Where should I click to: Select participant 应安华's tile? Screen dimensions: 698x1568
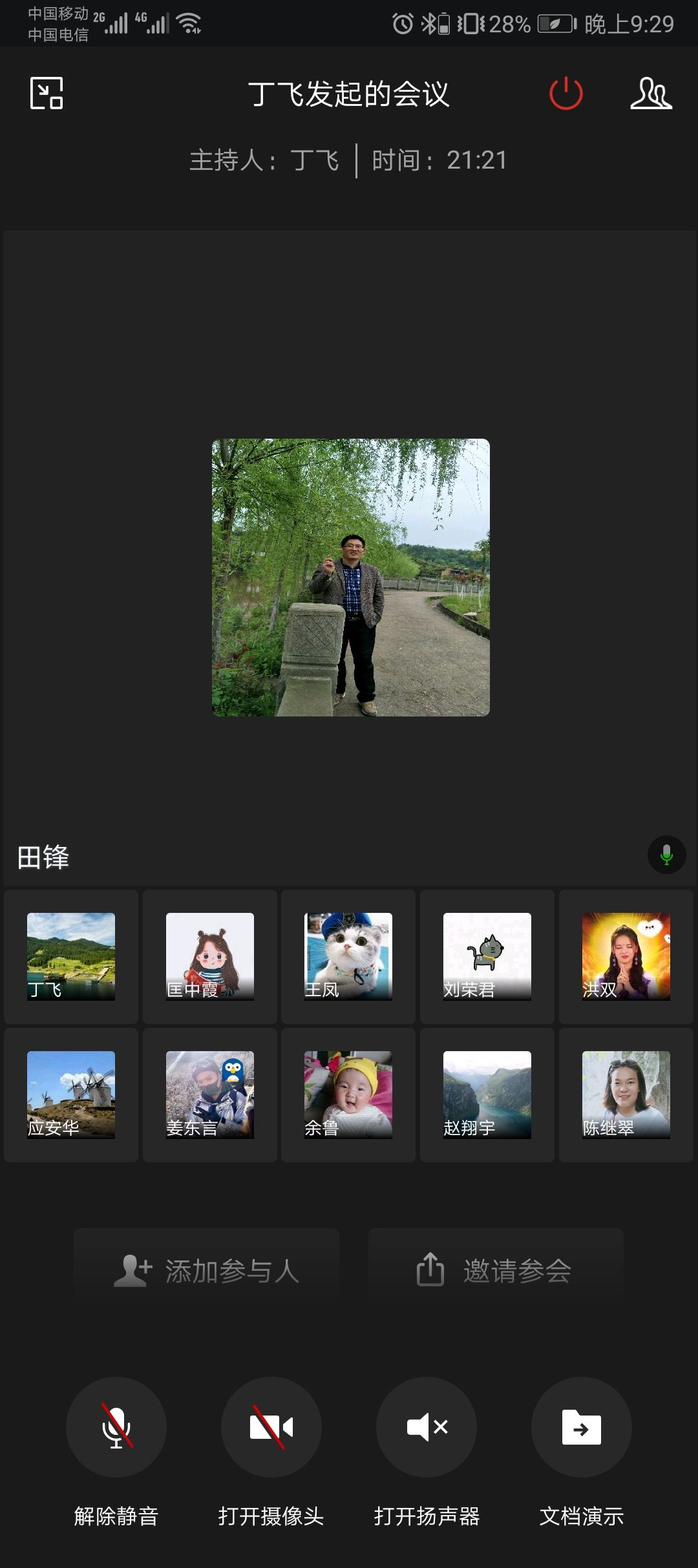click(x=71, y=1094)
